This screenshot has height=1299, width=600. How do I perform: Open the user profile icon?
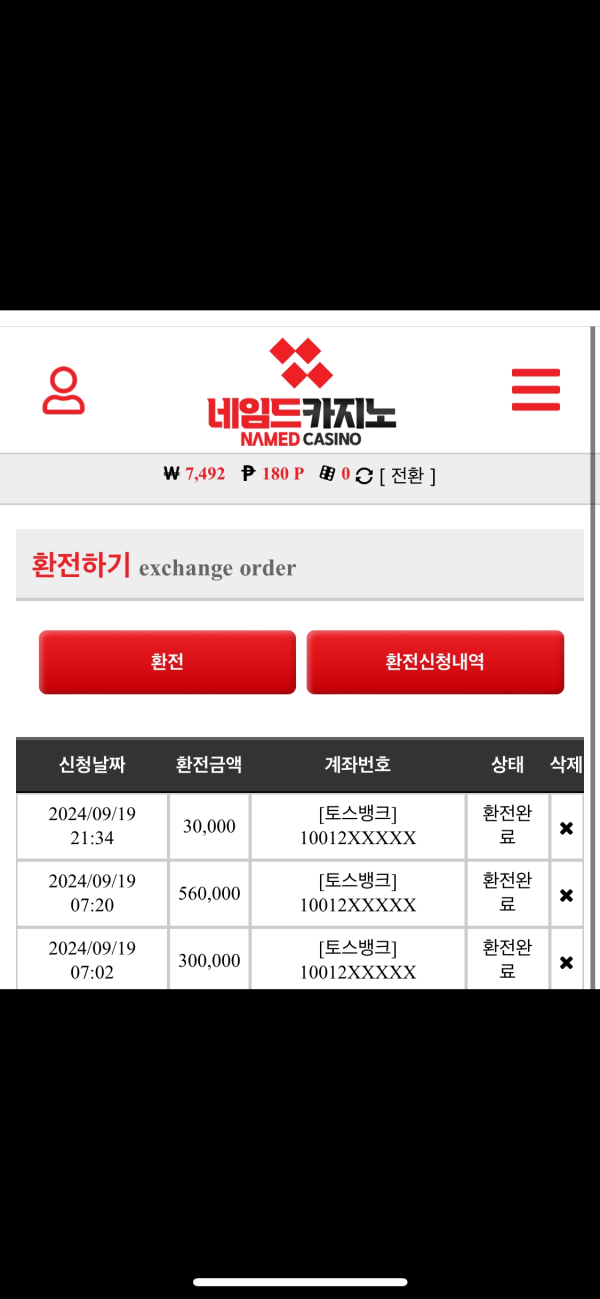(63, 391)
